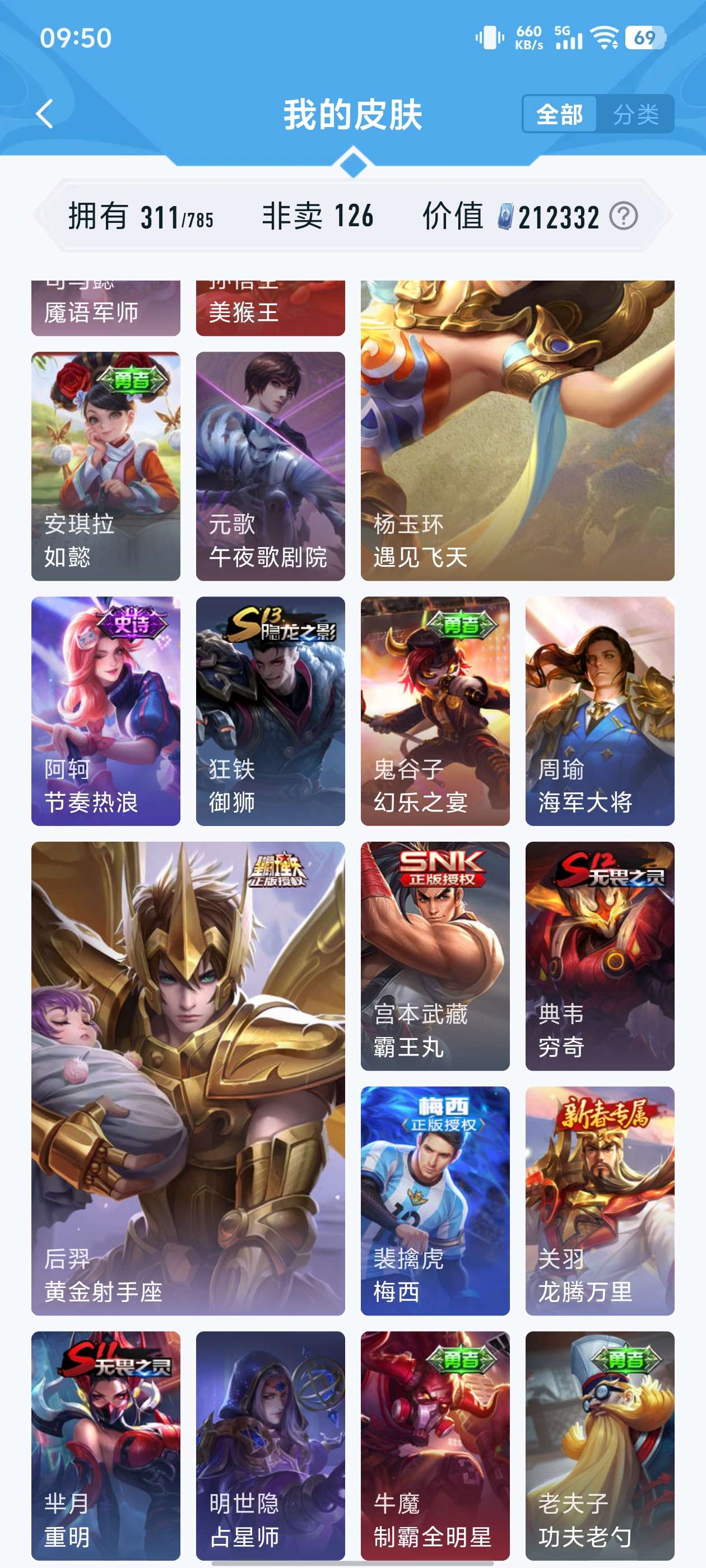Open 典韦 穷奇 skin card
The image size is (706, 1568).
pos(600,956)
